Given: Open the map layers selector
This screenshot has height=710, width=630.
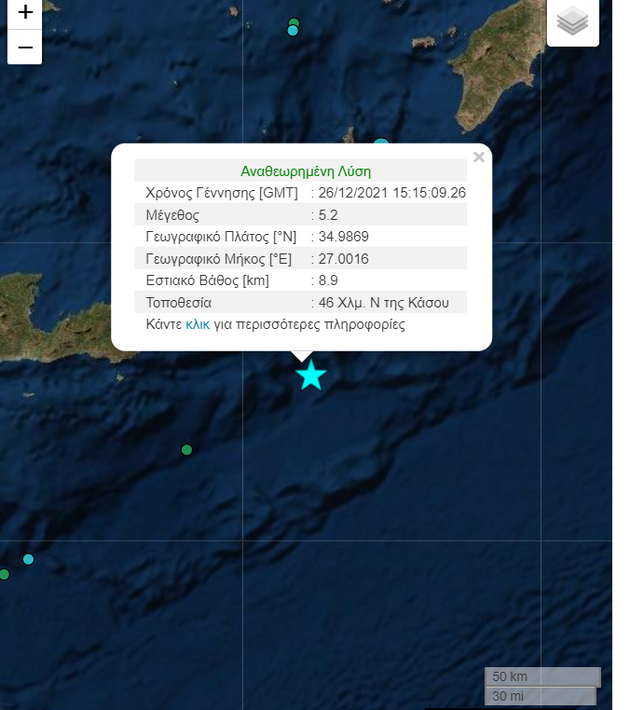Looking at the screenshot, I should tap(572, 21).
